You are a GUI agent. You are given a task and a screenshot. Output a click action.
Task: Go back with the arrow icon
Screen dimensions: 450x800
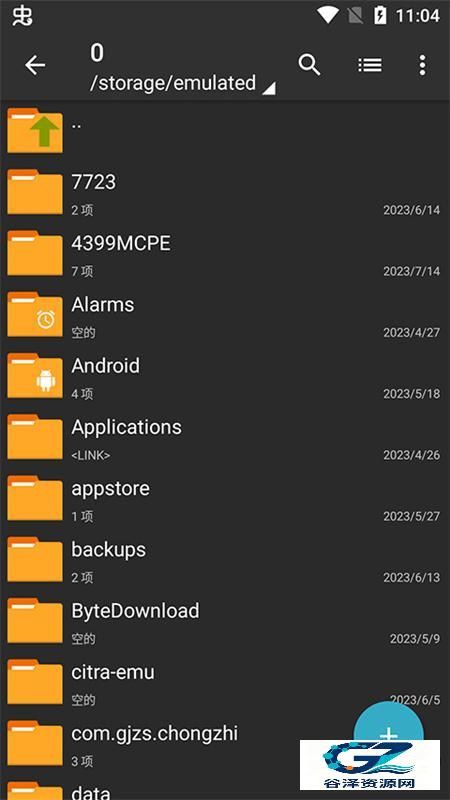click(x=35, y=65)
